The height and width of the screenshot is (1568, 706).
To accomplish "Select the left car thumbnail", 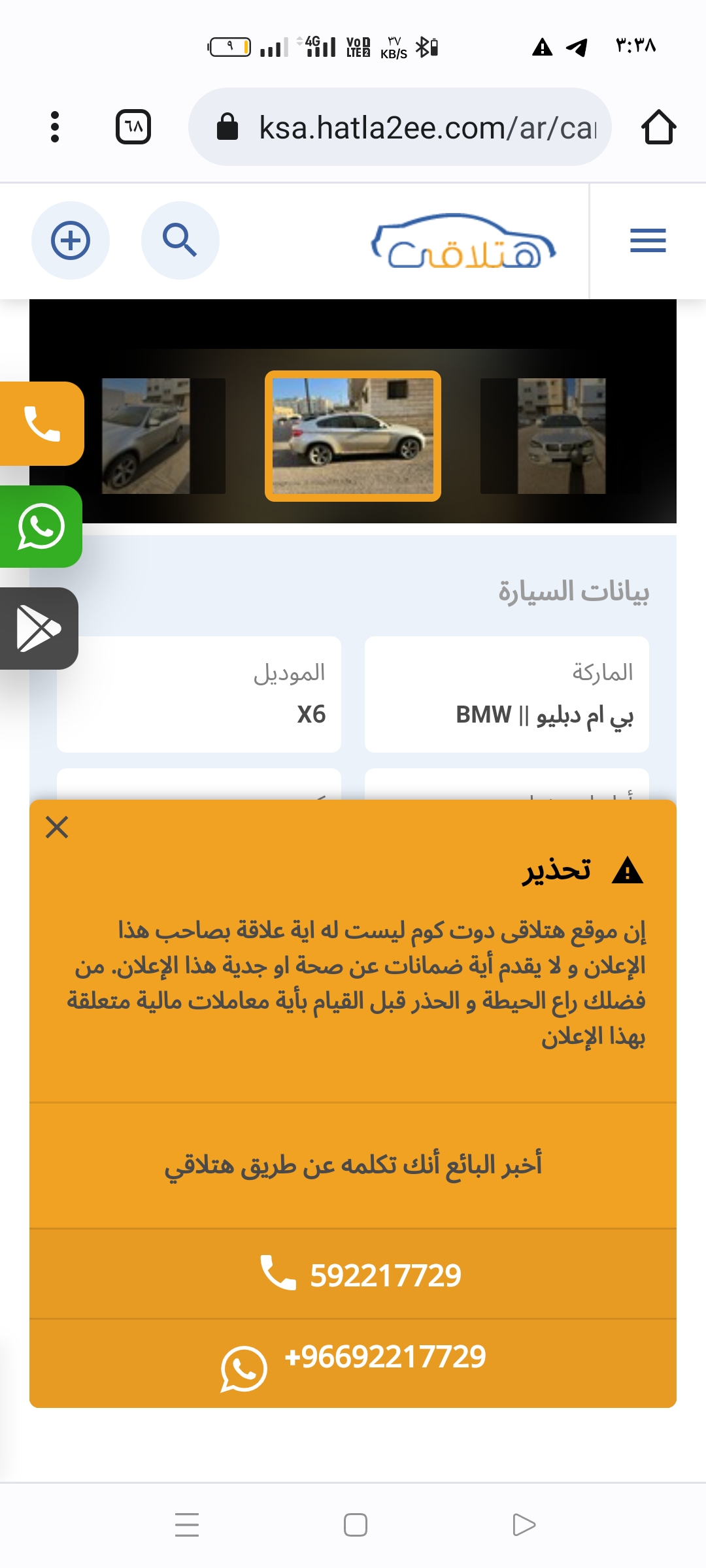I will point(163,436).
